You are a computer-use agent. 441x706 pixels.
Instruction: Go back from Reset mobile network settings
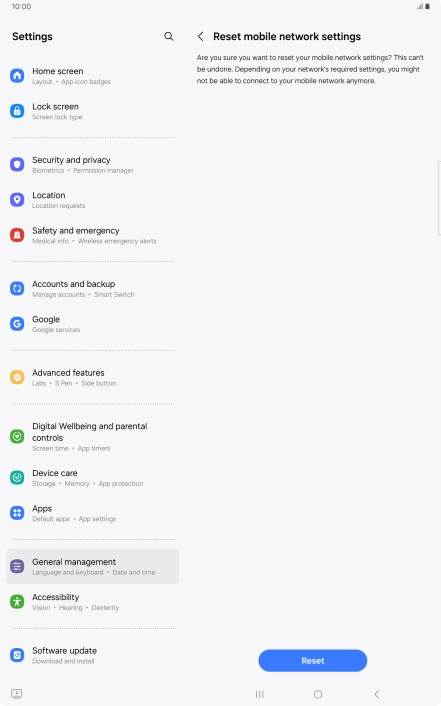click(200, 36)
